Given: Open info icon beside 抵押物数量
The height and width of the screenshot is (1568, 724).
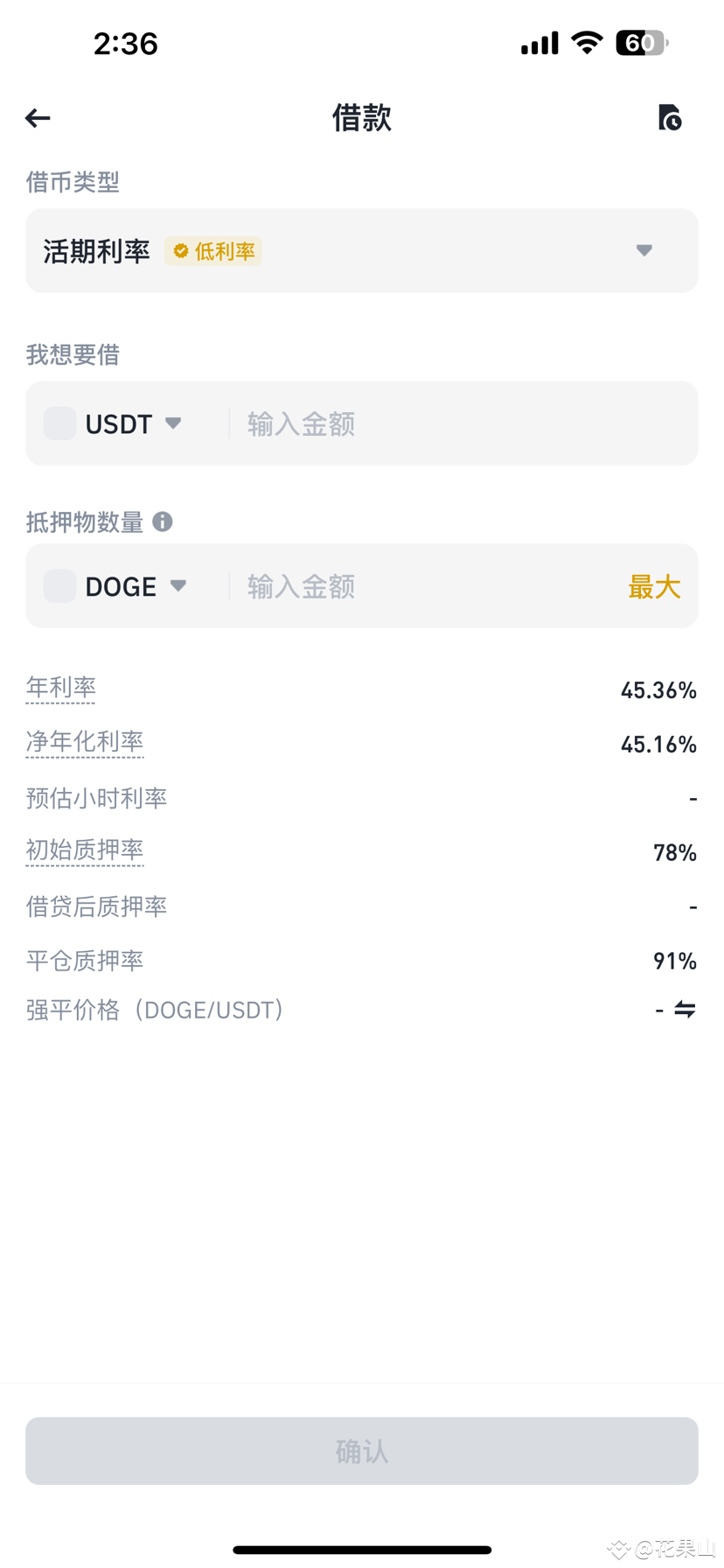Looking at the screenshot, I should coord(163,522).
